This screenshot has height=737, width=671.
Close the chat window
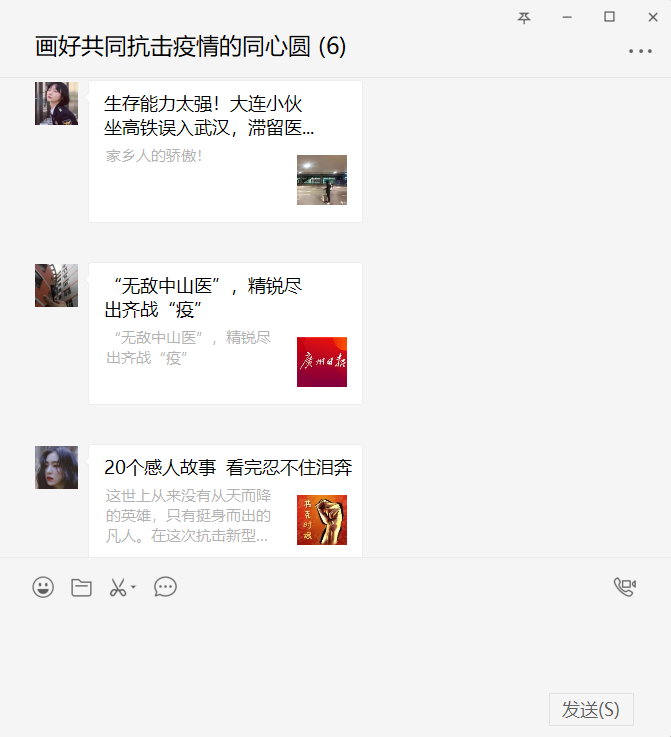click(x=652, y=17)
